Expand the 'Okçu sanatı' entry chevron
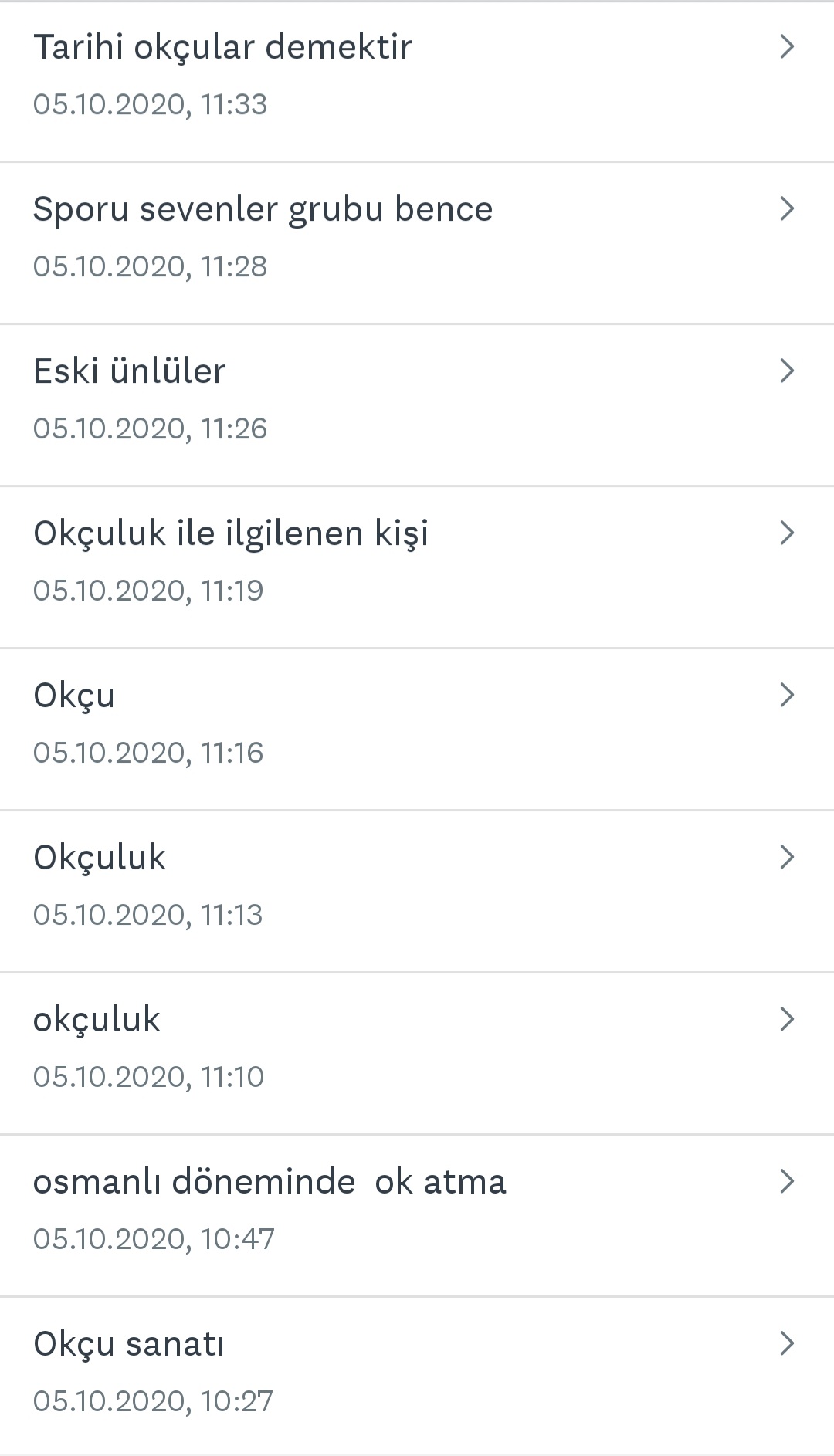Viewport: 834px width, 1456px height. tap(787, 1343)
